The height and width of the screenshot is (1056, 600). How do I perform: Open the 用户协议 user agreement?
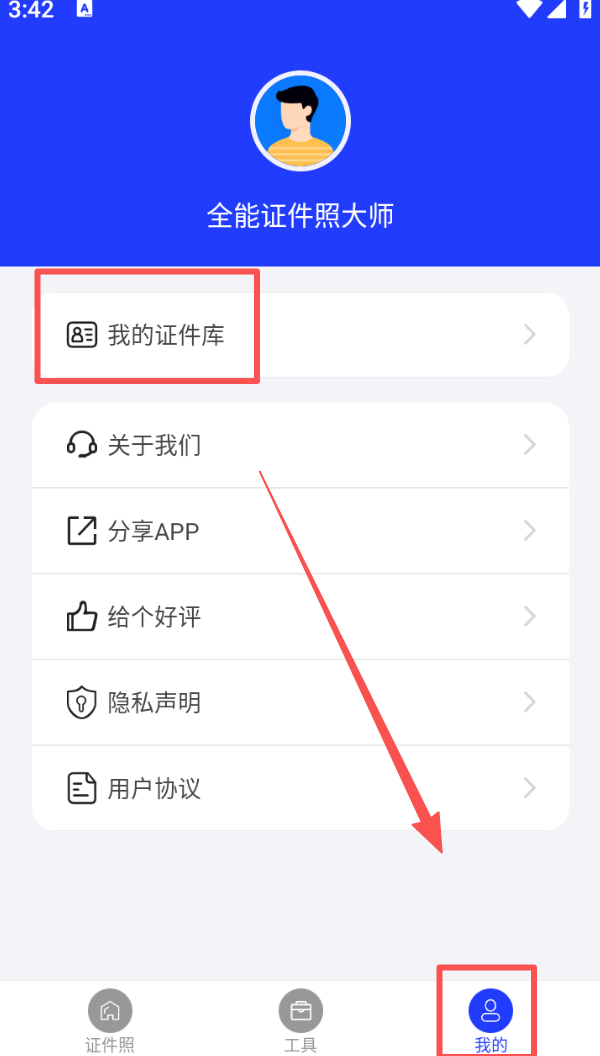(x=300, y=788)
